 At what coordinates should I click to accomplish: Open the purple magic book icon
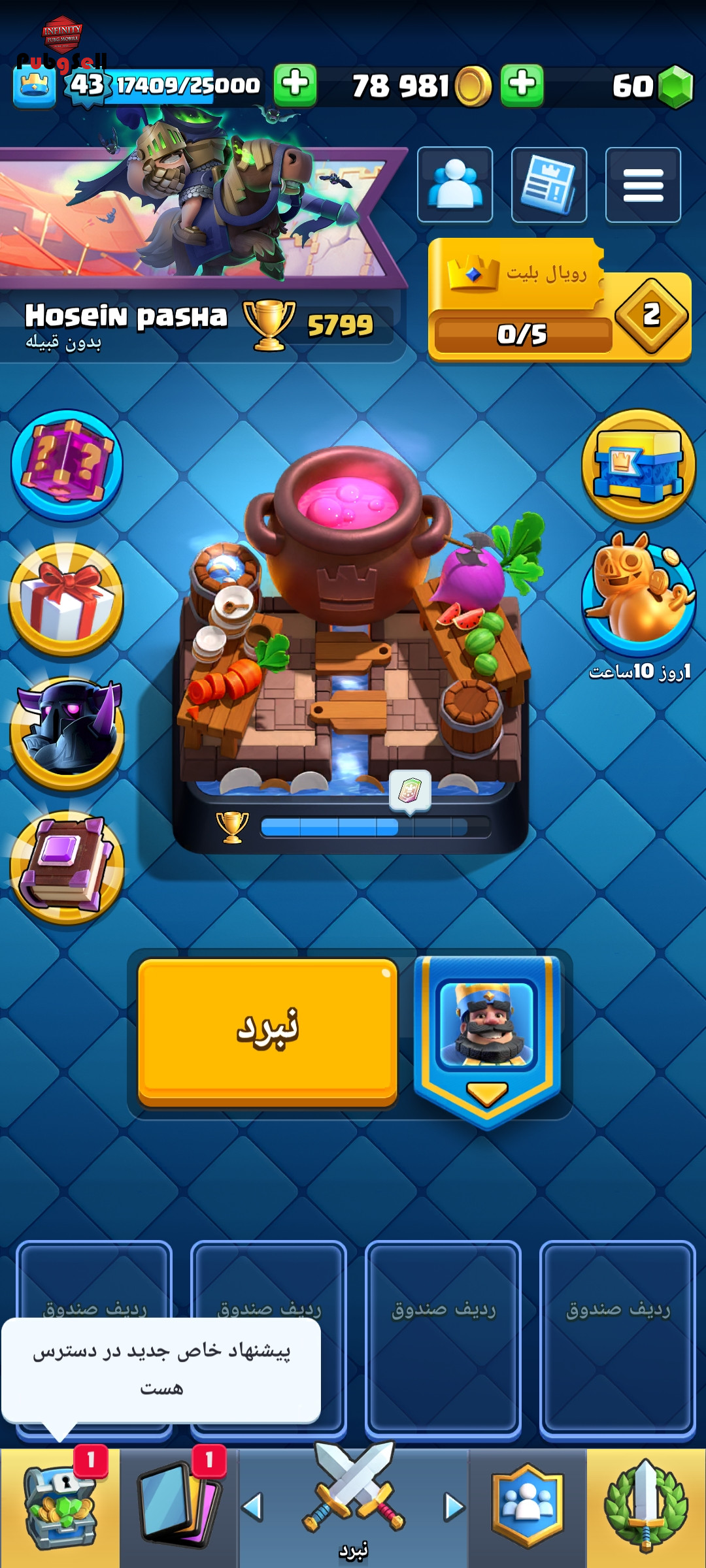pyautogui.click(x=67, y=867)
